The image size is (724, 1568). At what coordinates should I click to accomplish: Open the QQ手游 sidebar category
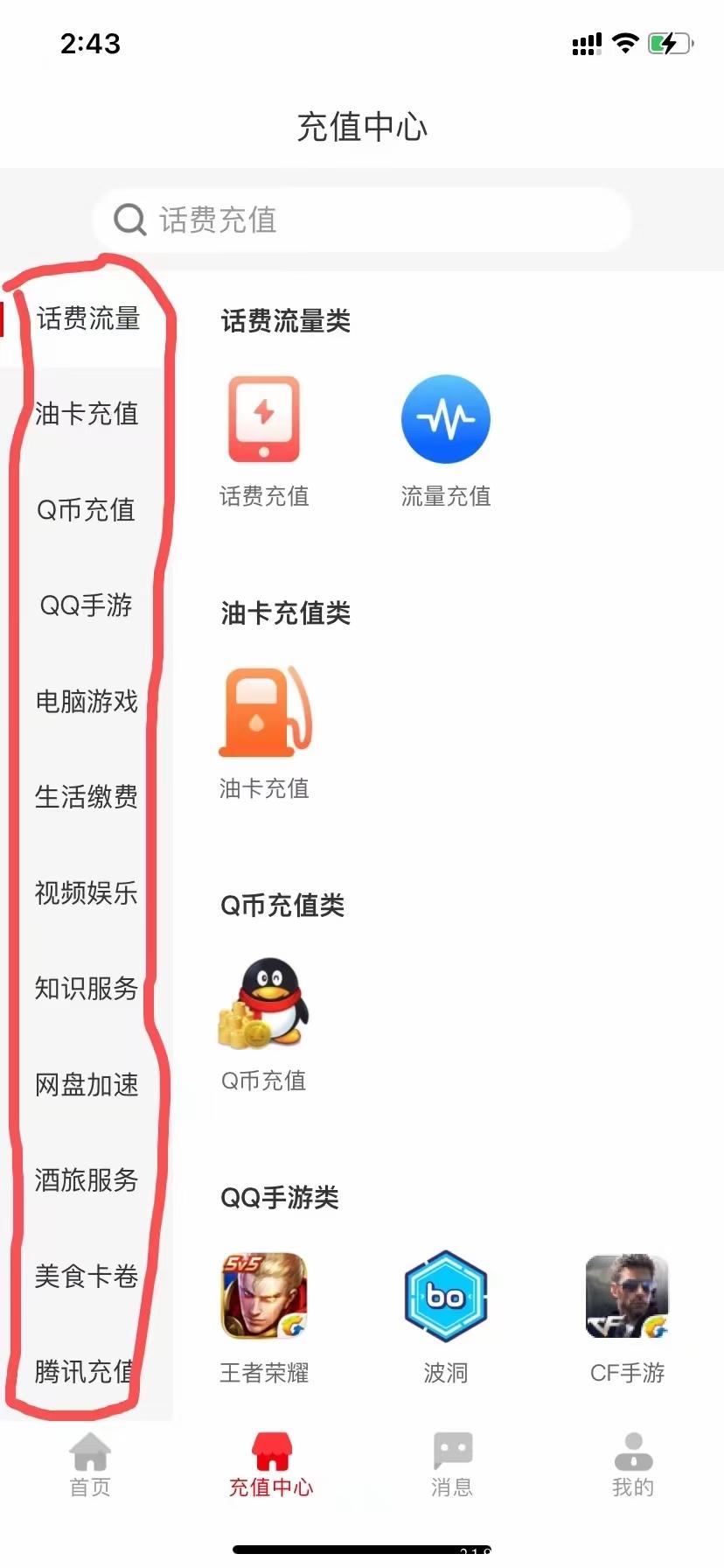tap(86, 605)
